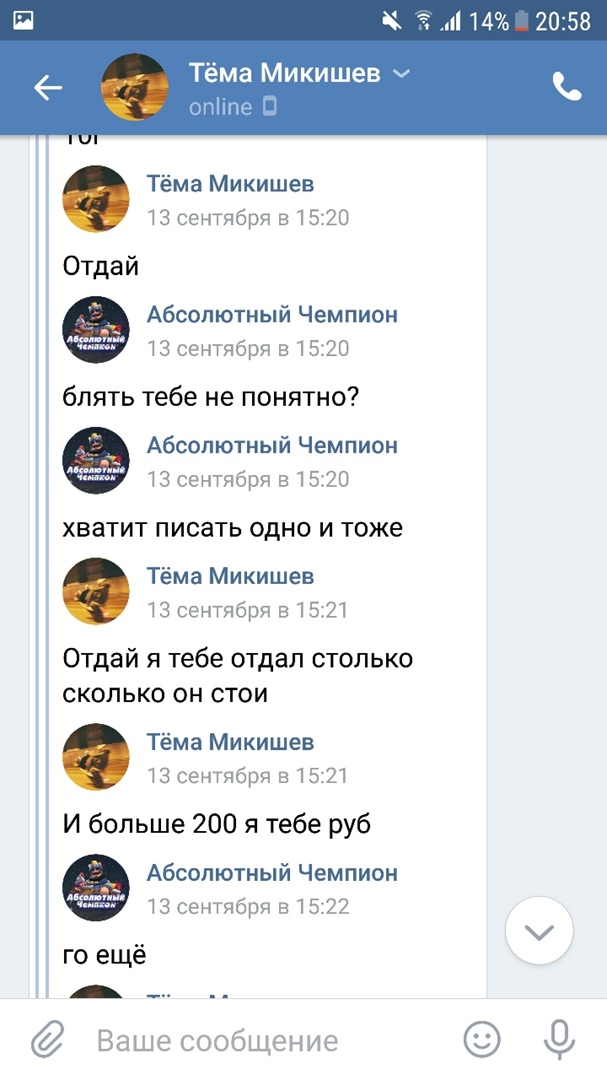Open Абсолютный Чемпион profile above 'го ещё'
This screenshot has width=607, height=1080.
pyautogui.click(x=272, y=872)
